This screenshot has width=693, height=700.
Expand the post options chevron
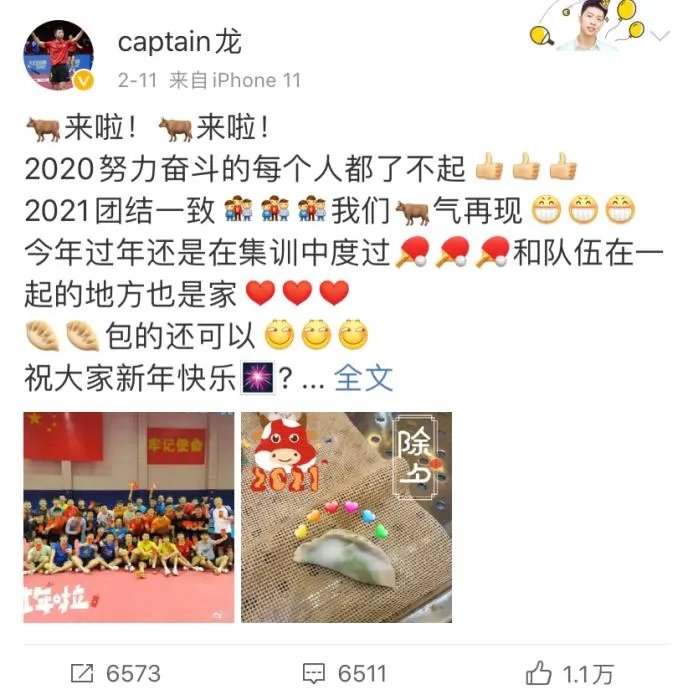click(660, 36)
